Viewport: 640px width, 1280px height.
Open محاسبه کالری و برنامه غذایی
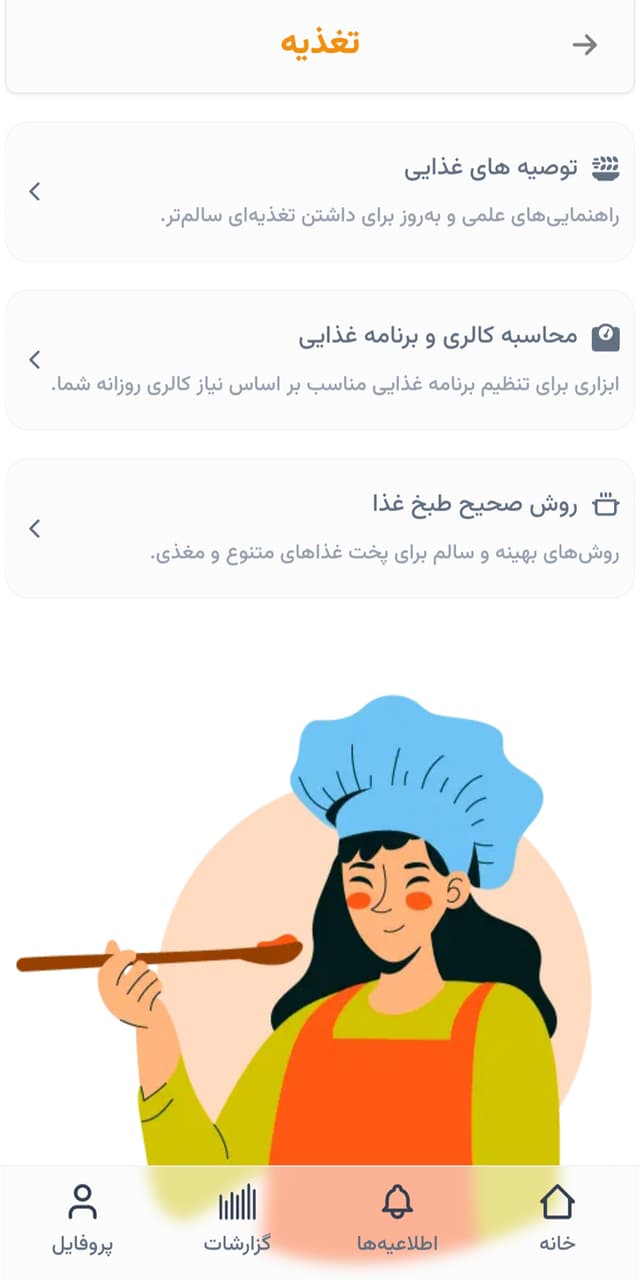click(320, 360)
